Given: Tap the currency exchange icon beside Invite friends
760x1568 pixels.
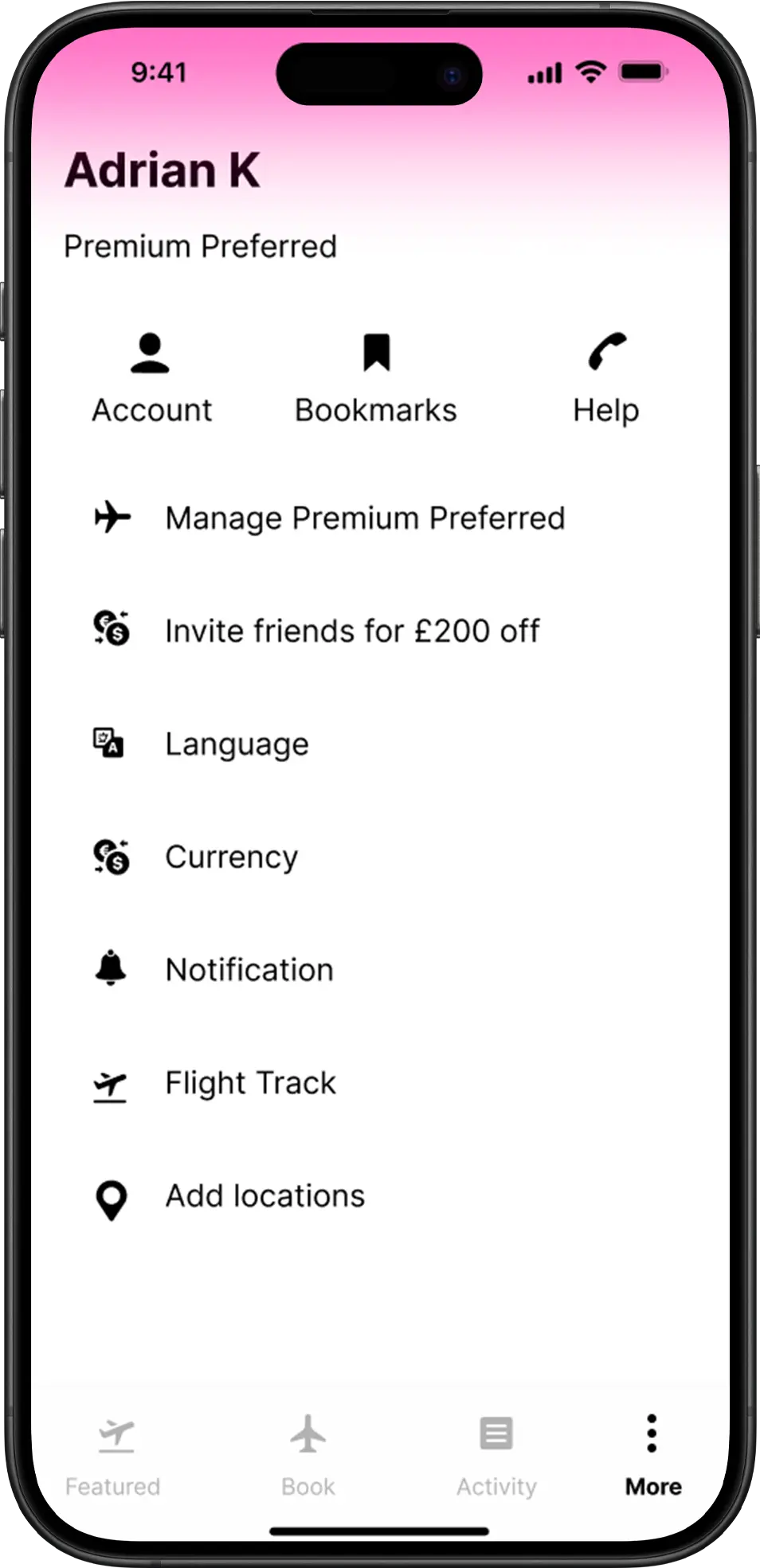Looking at the screenshot, I should [112, 630].
